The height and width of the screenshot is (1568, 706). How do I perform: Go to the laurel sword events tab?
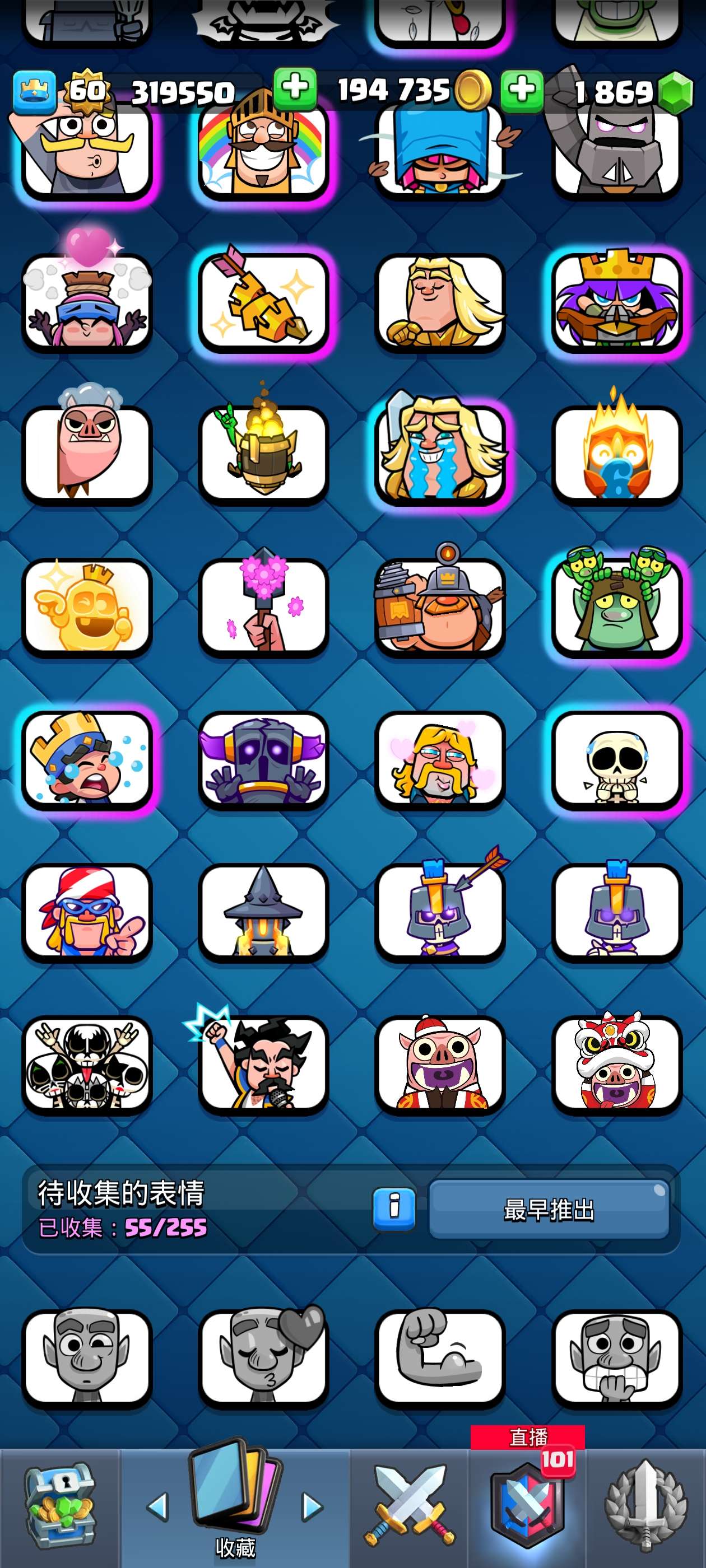coord(645,1505)
